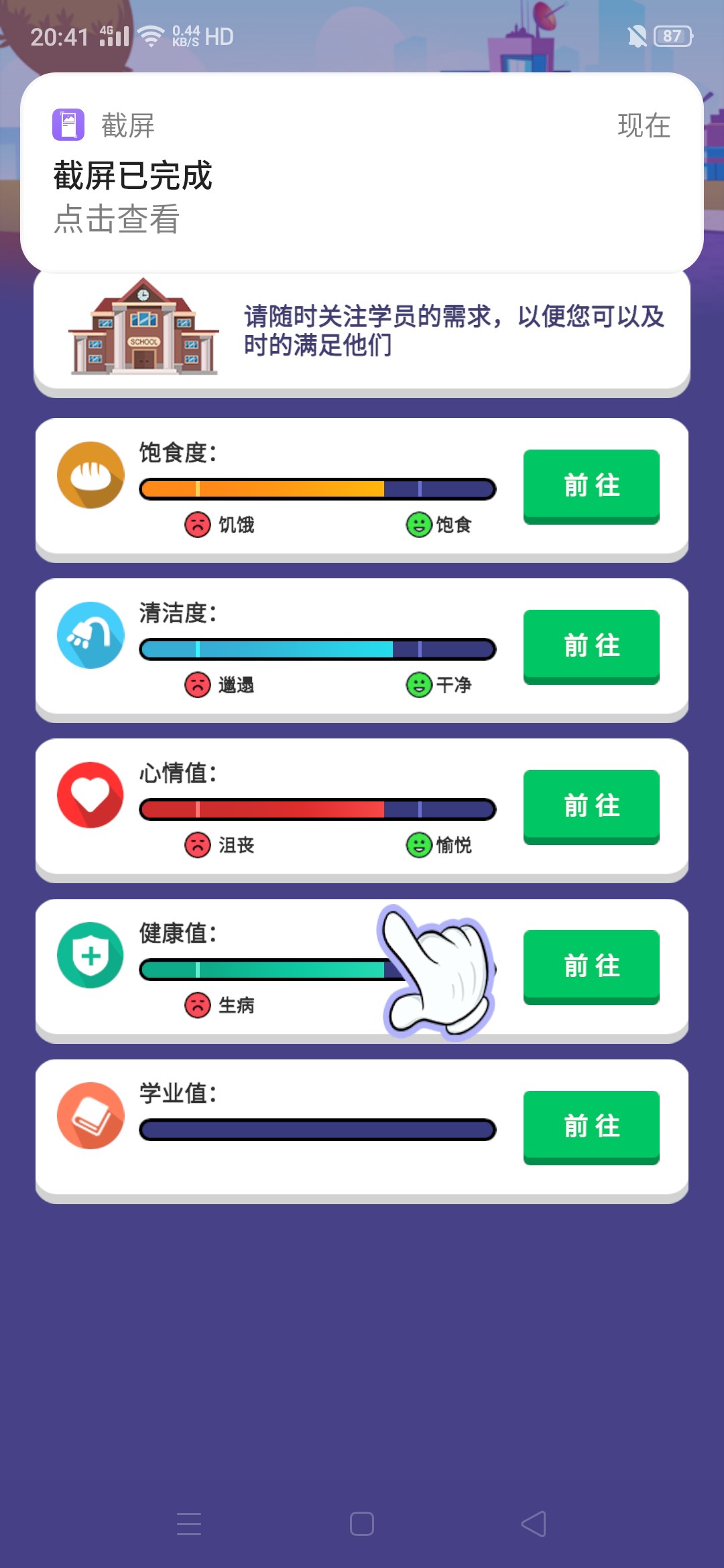Viewport: 724px width, 1568px height.
Task: Go back using system back button
Action: coord(534,1524)
